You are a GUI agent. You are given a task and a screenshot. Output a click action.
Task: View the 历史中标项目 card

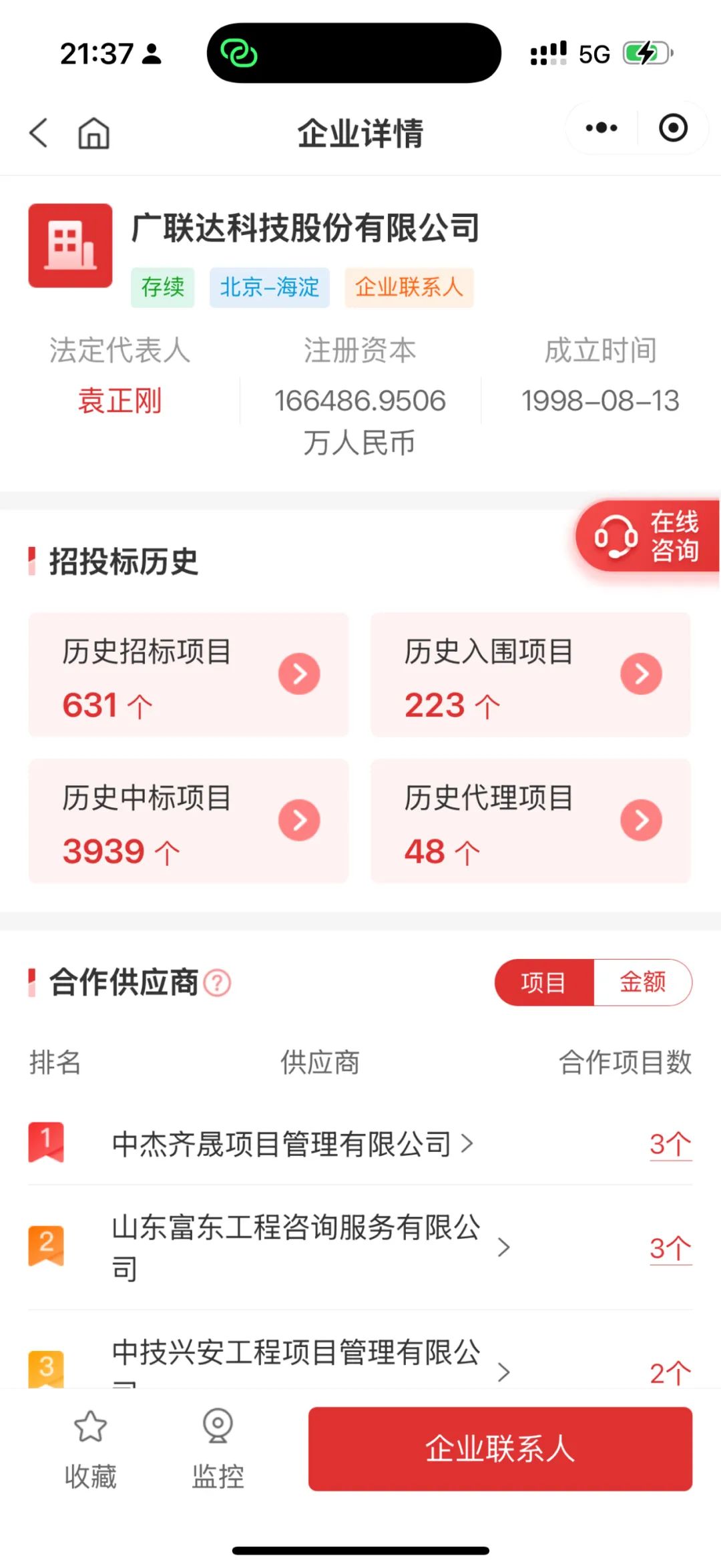pyautogui.click(x=188, y=821)
